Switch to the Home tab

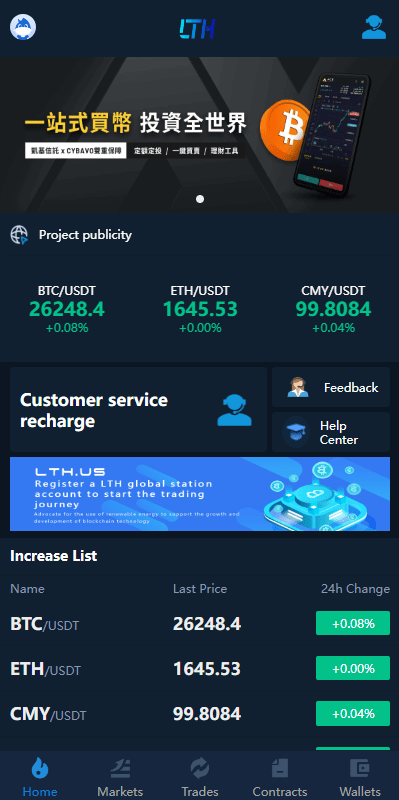click(40, 777)
